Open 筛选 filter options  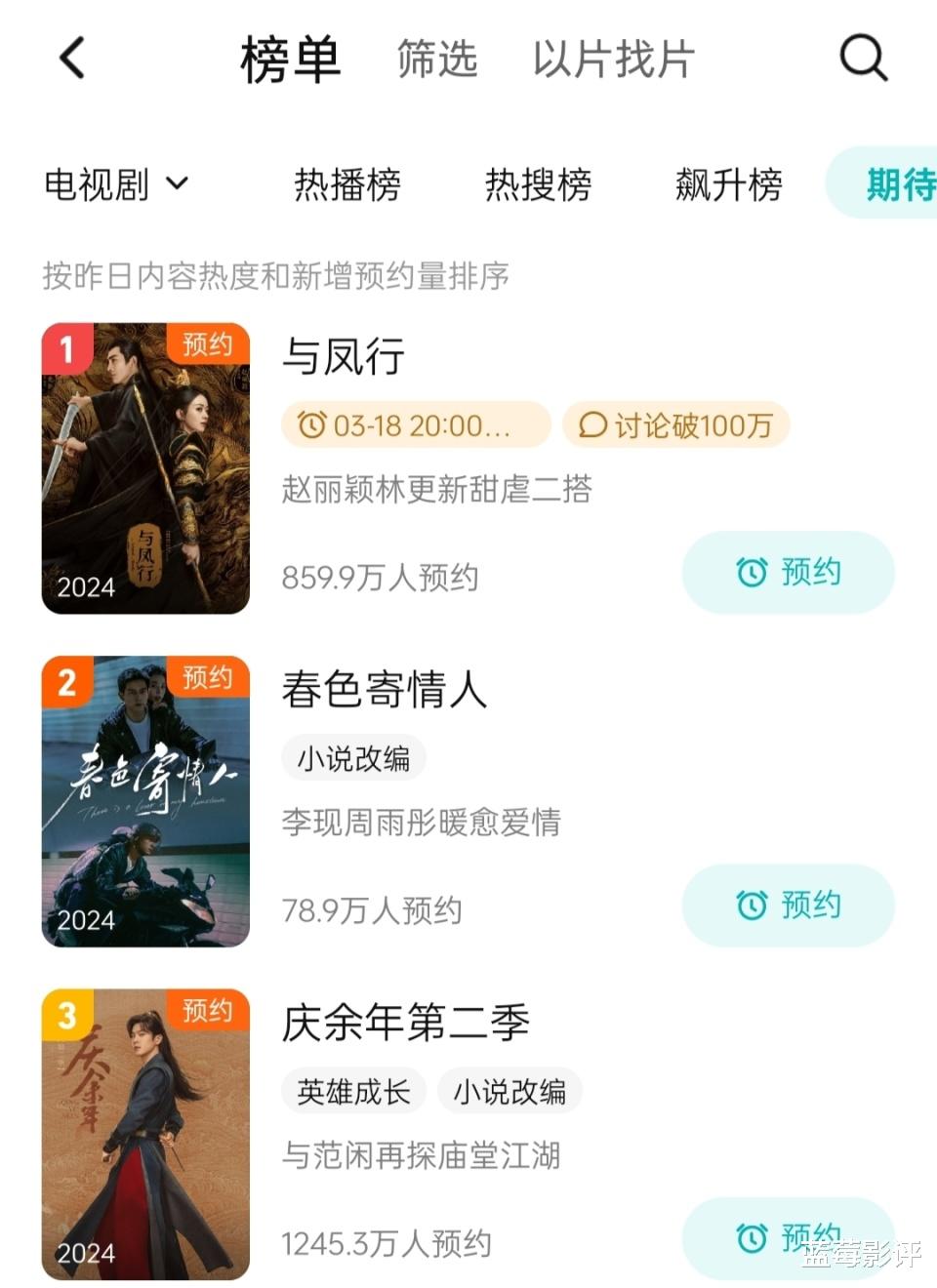click(x=435, y=60)
